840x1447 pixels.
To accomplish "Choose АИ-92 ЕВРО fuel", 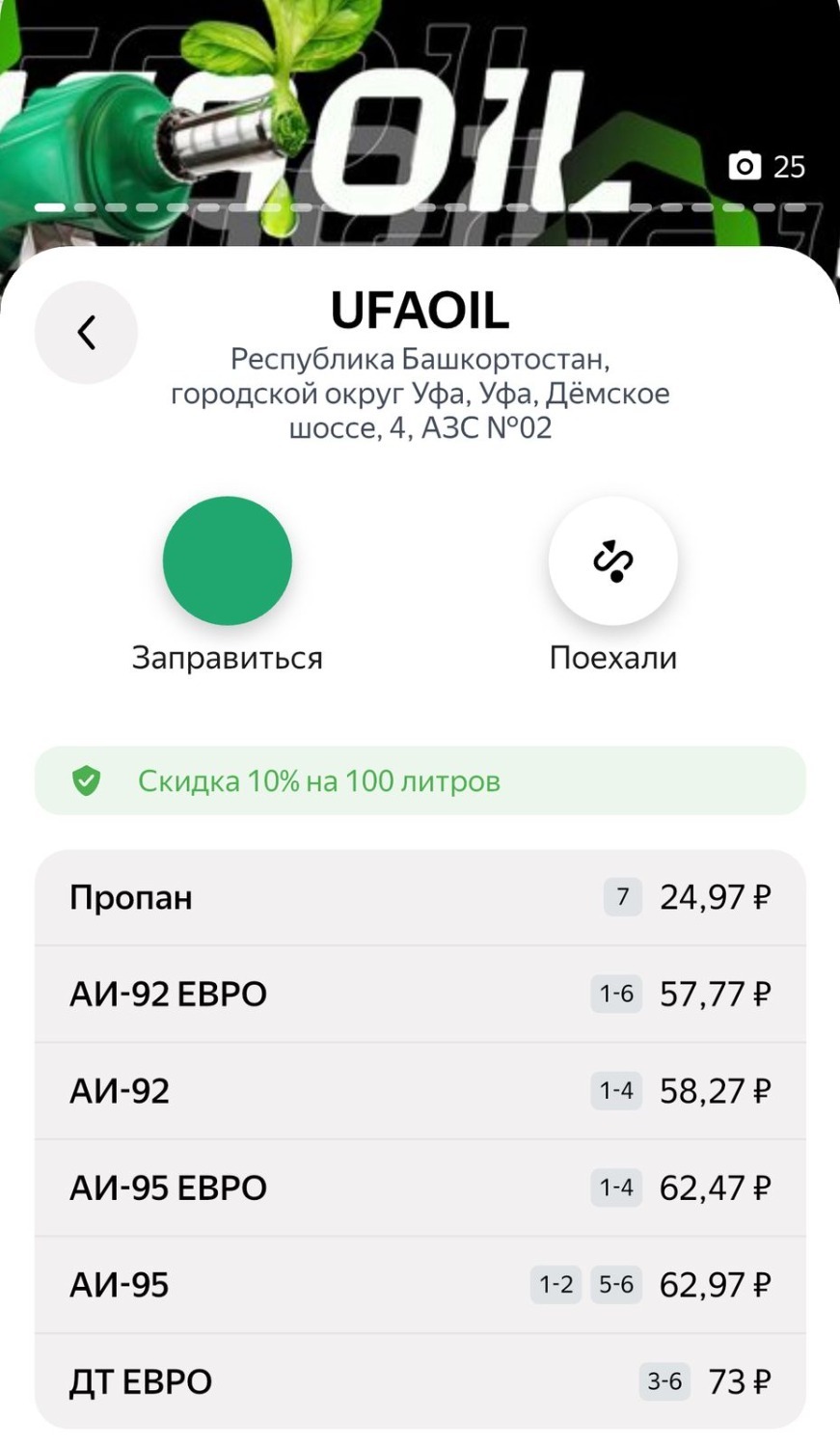I will point(420,994).
